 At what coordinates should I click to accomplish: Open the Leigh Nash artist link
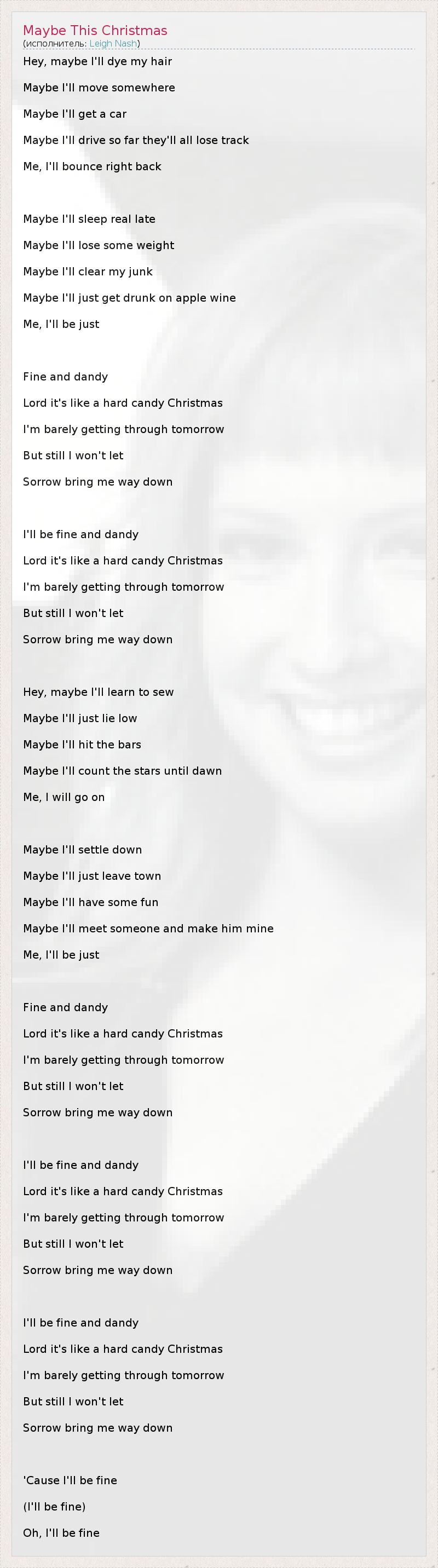point(113,43)
